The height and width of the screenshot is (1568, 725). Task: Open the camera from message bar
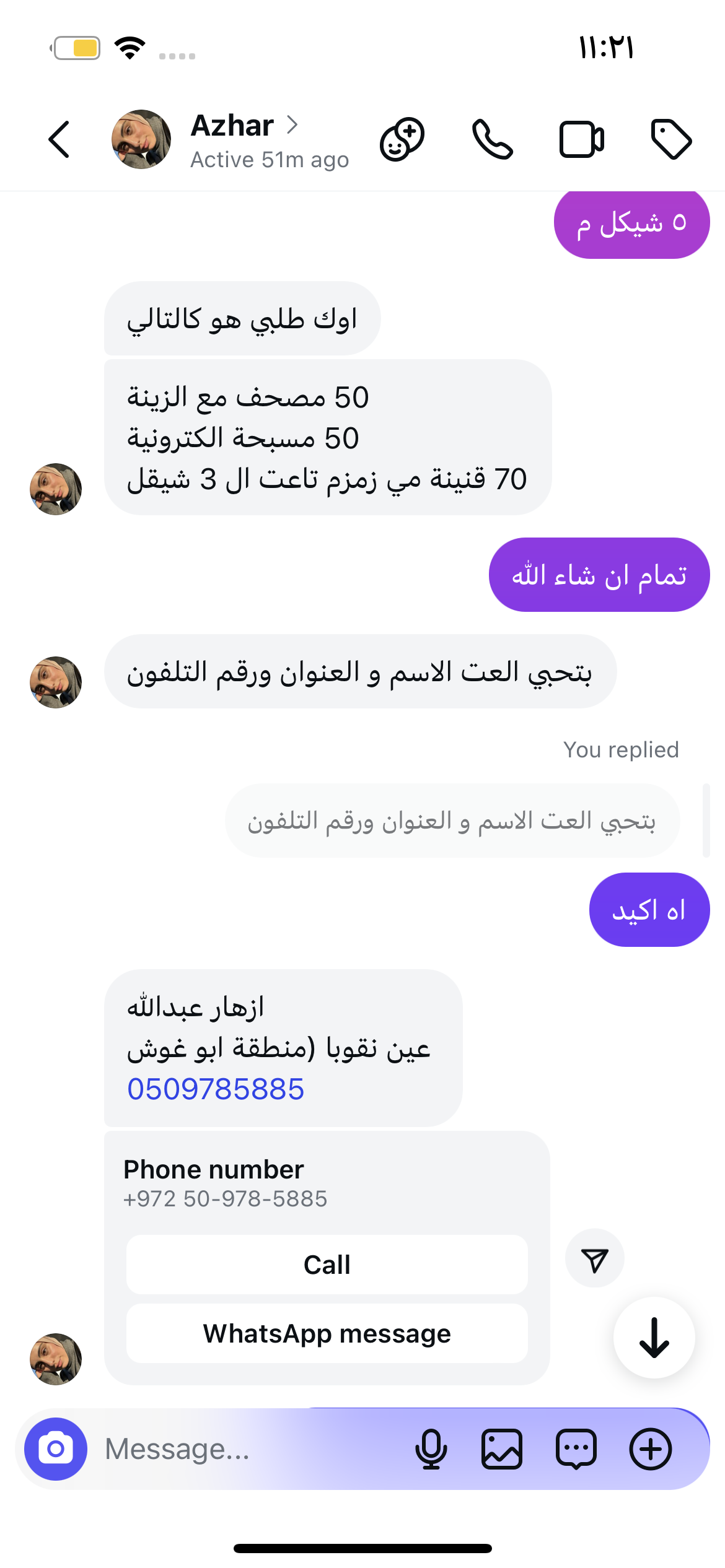pyautogui.click(x=56, y=1449)
